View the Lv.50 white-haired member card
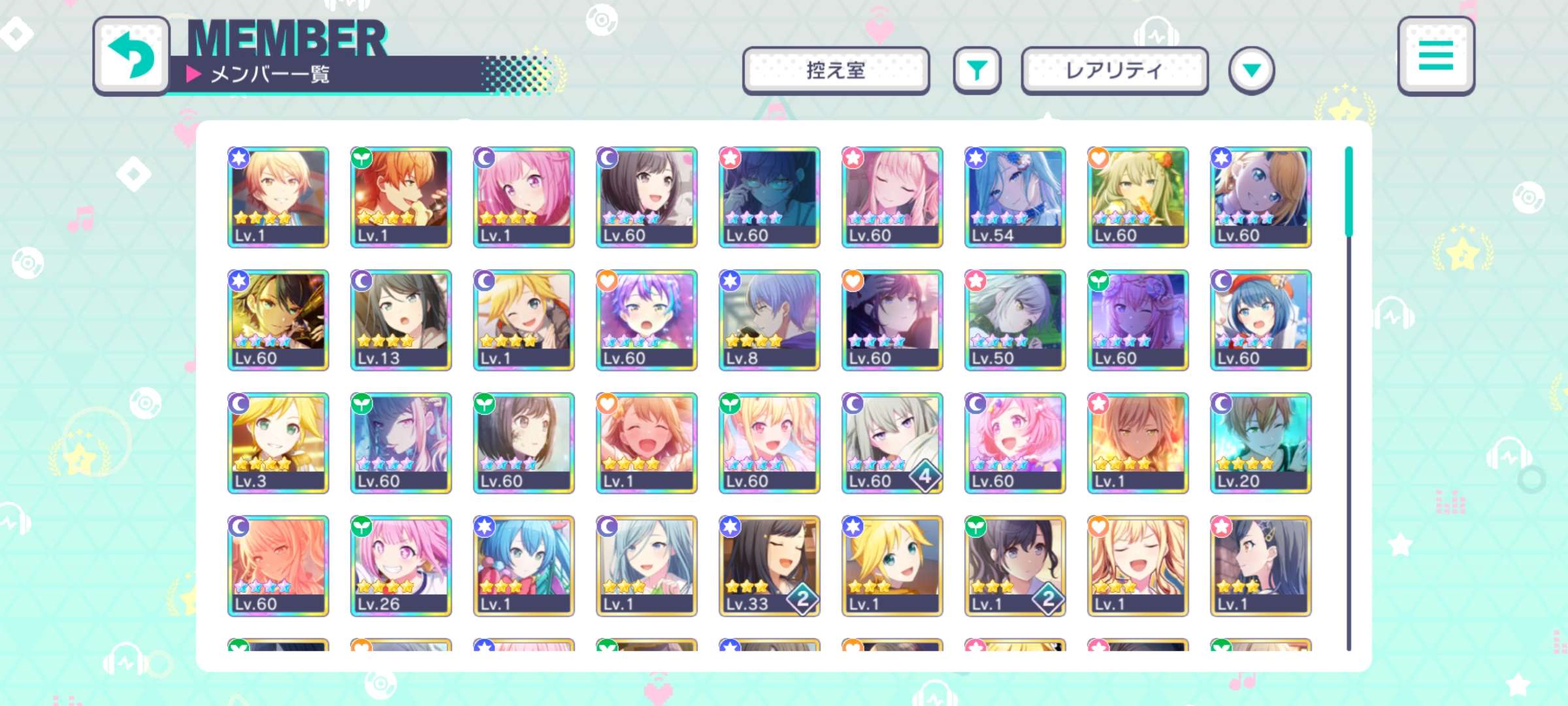1568x706 pixels. (1015, 320)
